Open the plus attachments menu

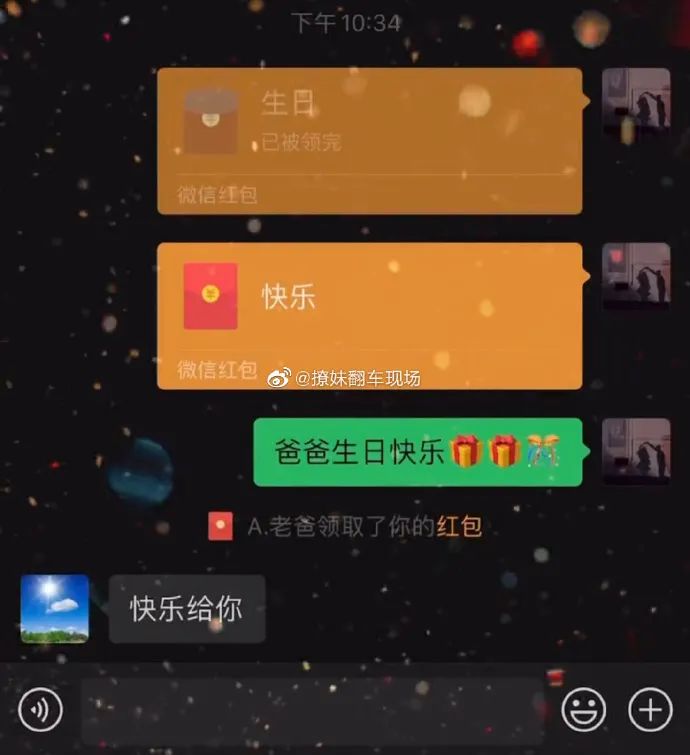[x=650, y=710]
